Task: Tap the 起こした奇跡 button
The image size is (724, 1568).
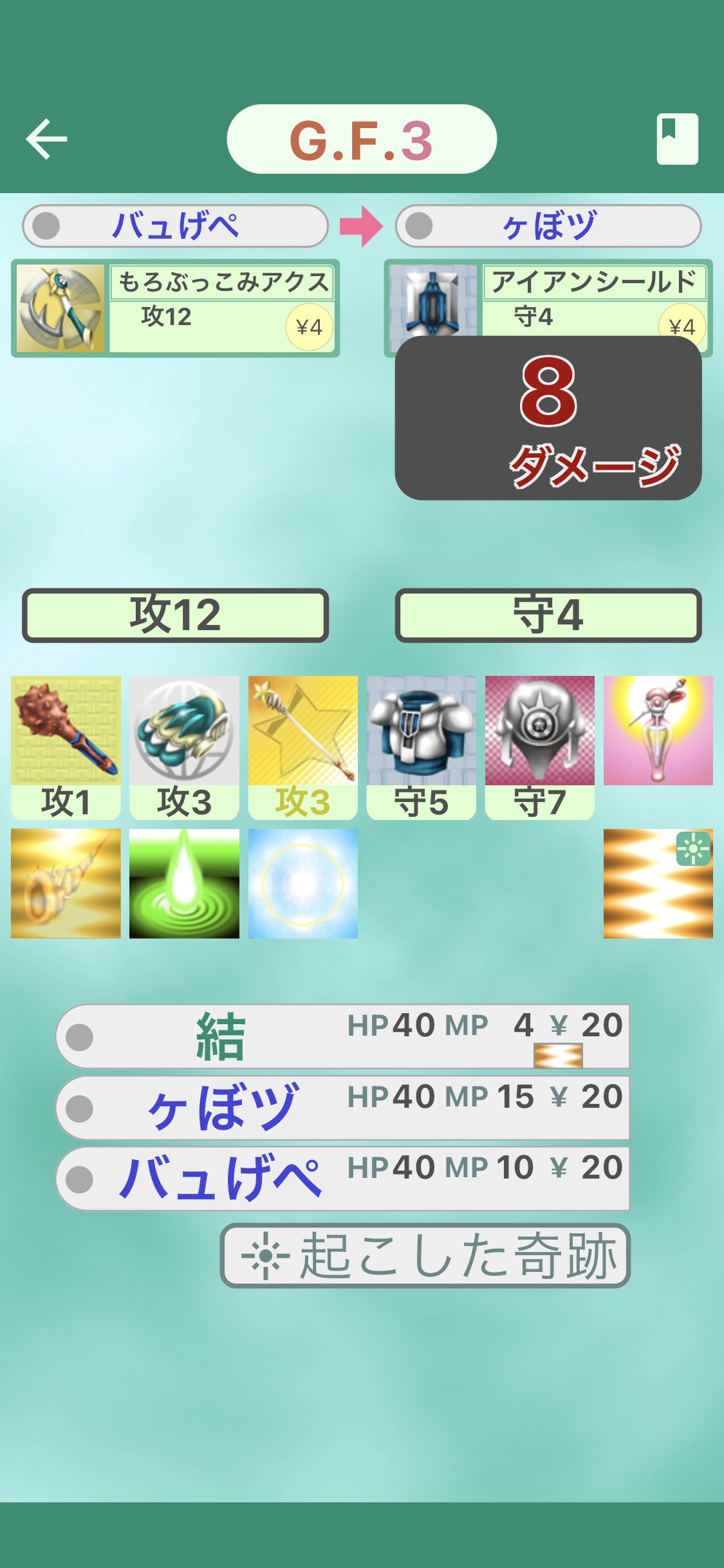Action: (425, 1256)
